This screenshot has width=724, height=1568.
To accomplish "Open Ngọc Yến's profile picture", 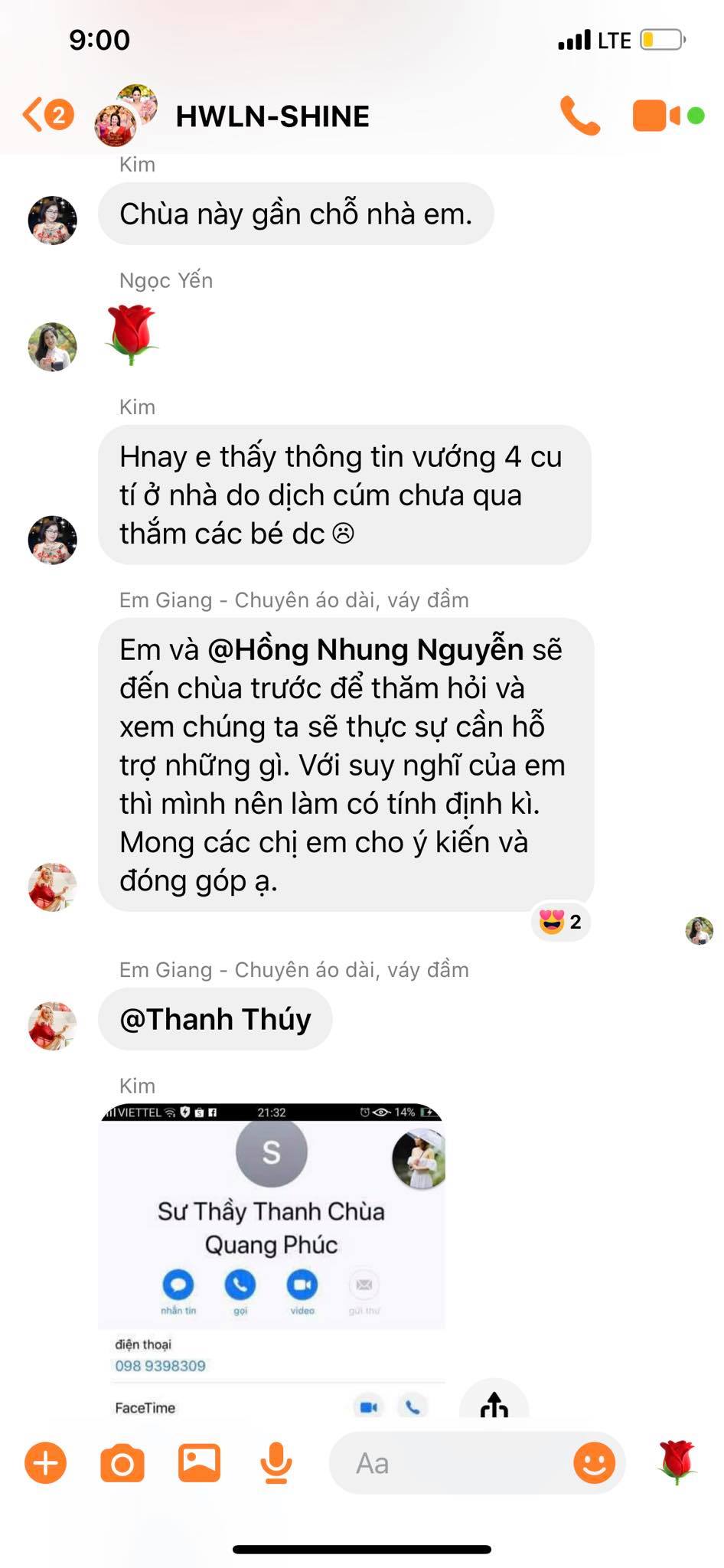I will (x=53, y=347).
